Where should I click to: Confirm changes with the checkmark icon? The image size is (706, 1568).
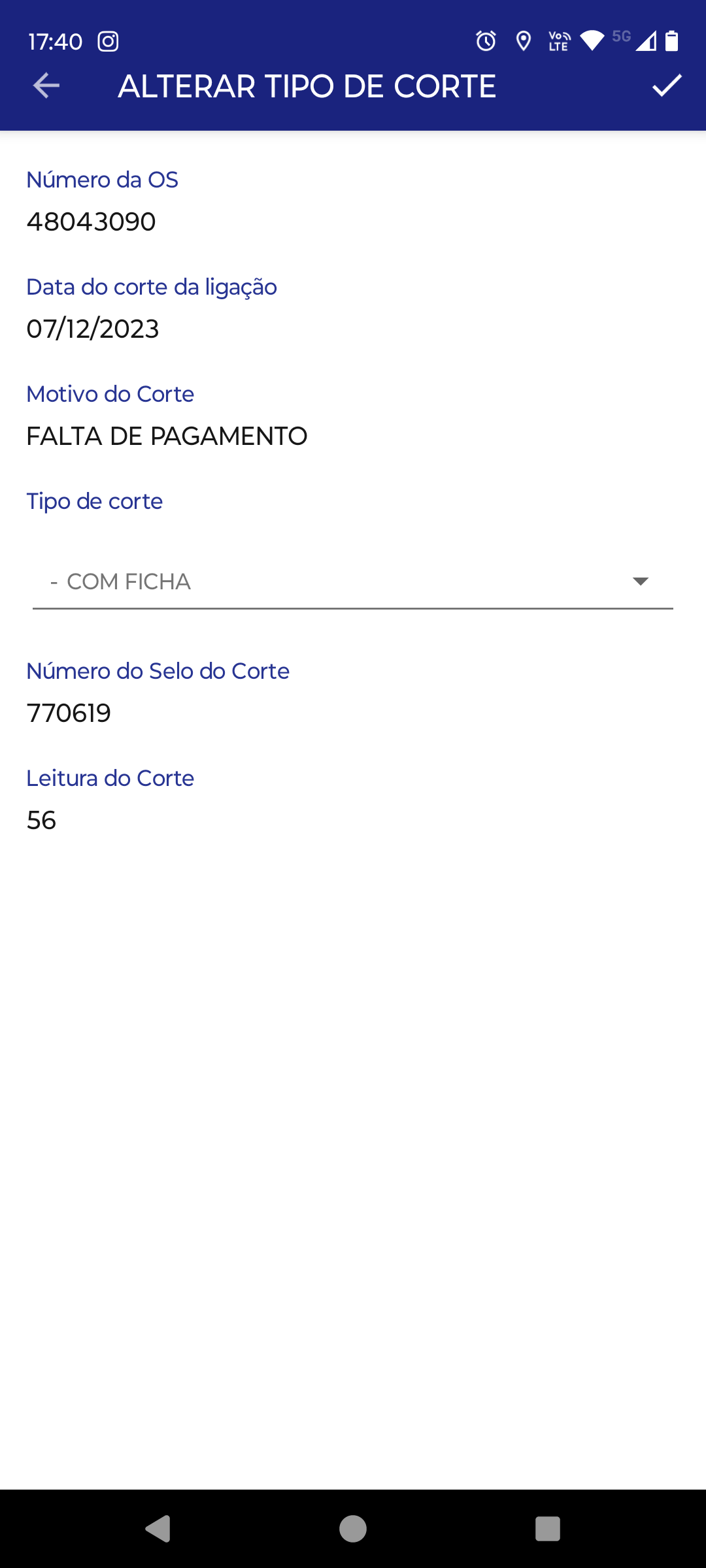pyautogui.click(x=667, y=86)
